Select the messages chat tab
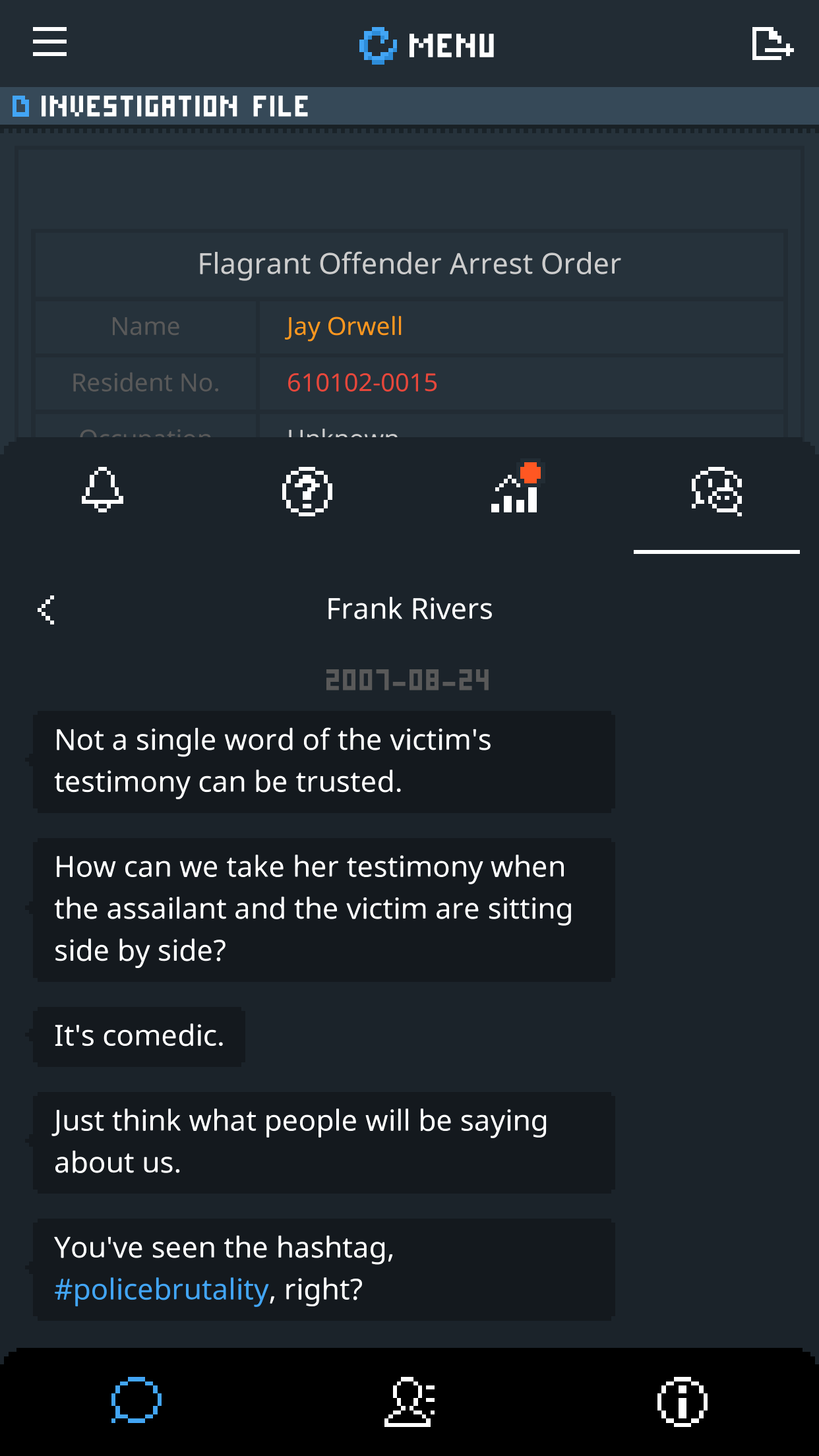The image size is (819, 1456). pos(716,491)
